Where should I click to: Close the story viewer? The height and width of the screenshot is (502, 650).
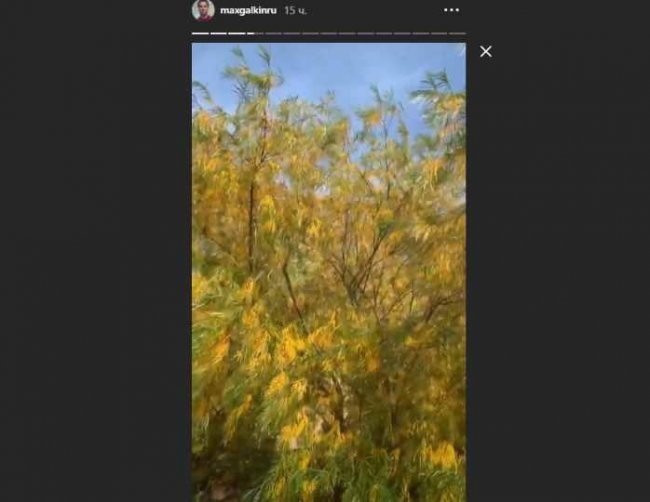pyautogui.click(x=486, y=51)
